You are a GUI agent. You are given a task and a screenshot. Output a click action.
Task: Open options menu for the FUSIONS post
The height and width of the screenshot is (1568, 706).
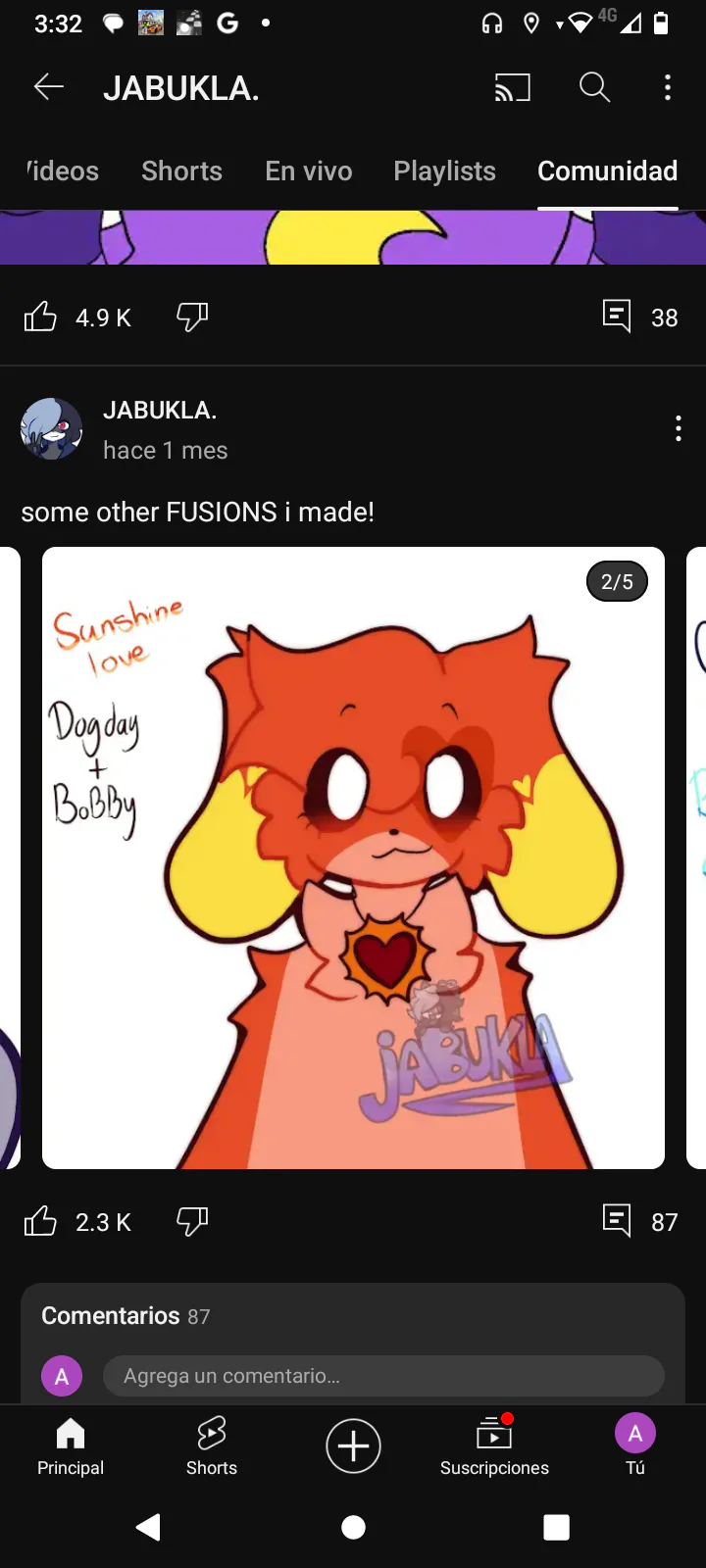[679, 428]
